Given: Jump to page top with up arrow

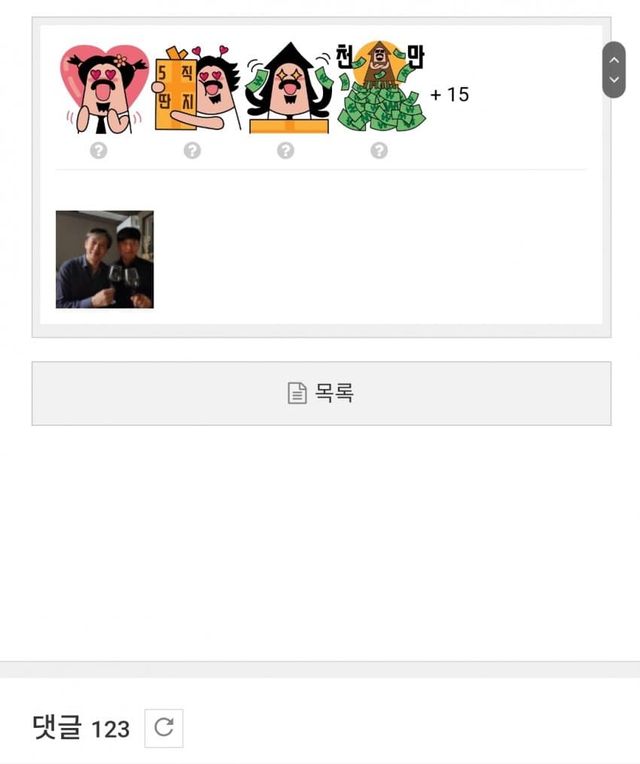Looking at the screenshot, I should coord(614,60).
